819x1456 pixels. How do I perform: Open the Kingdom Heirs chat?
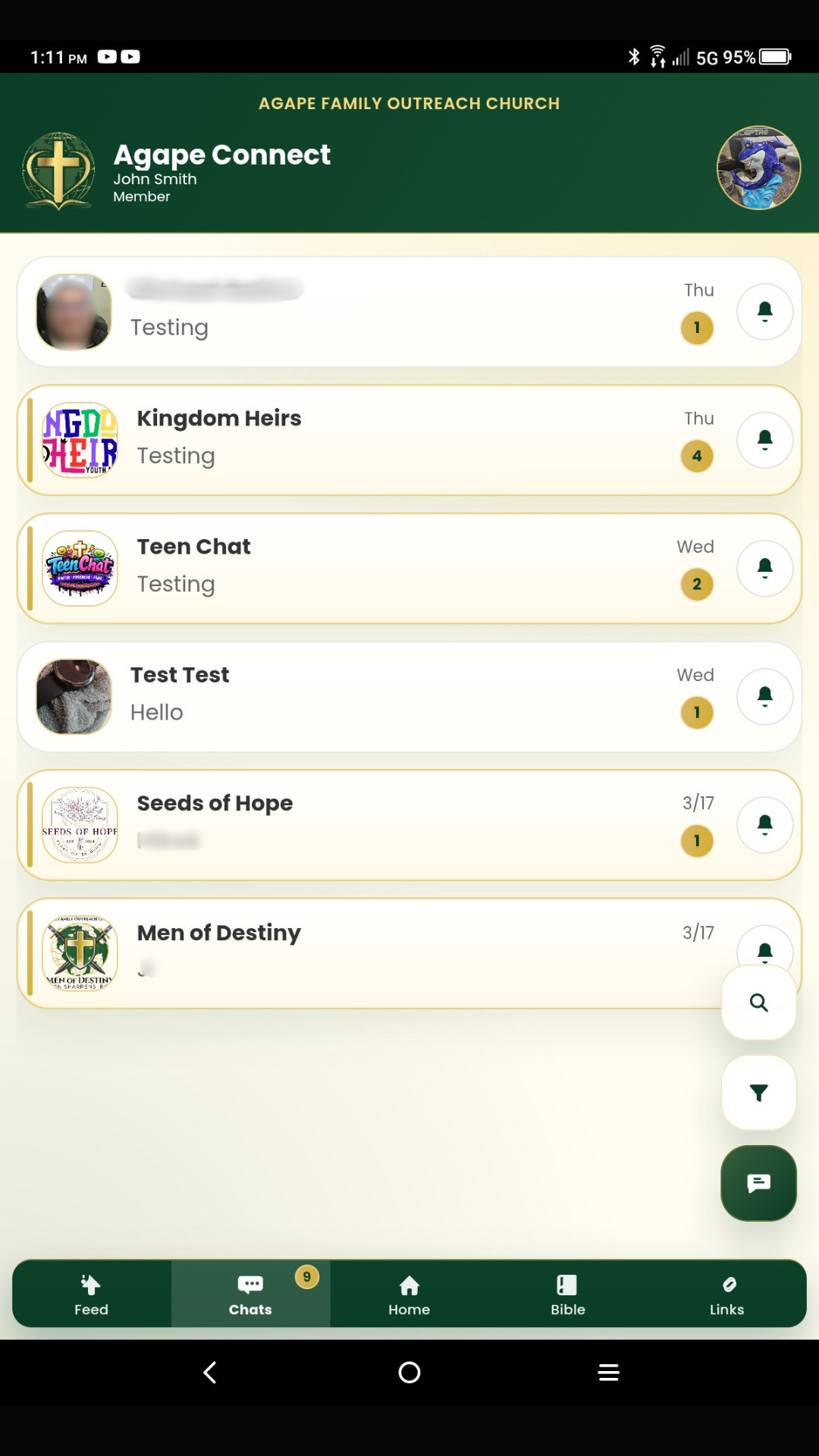pos(379,440)
